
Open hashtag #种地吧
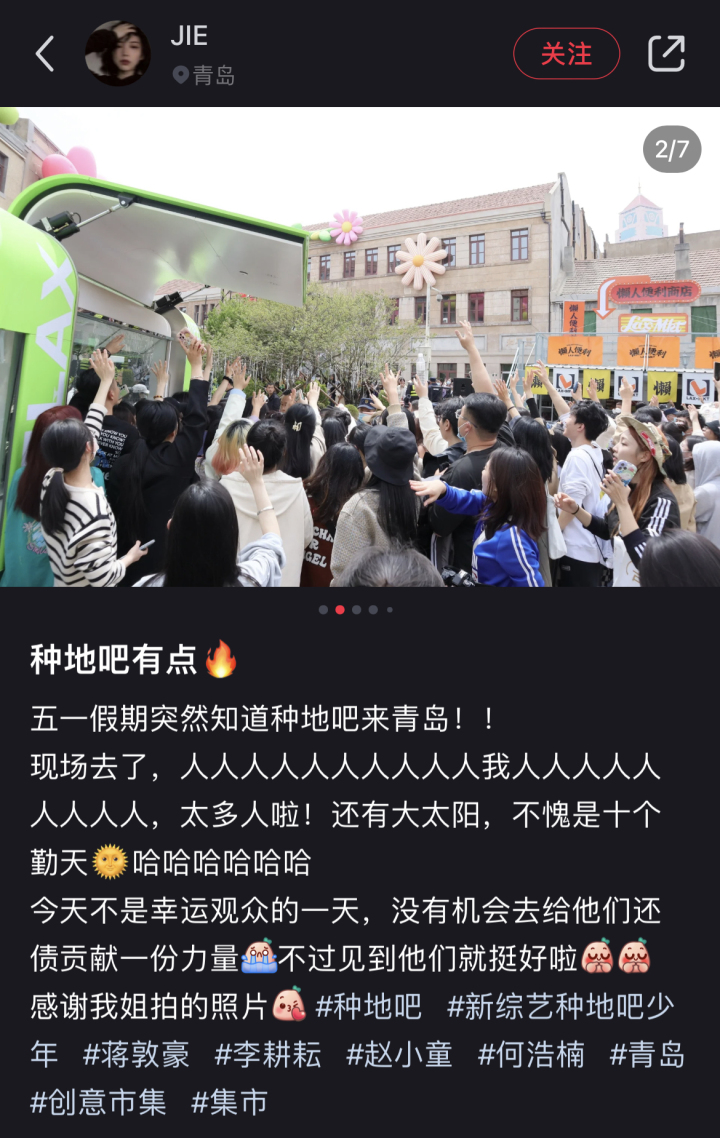point(369,1006)
